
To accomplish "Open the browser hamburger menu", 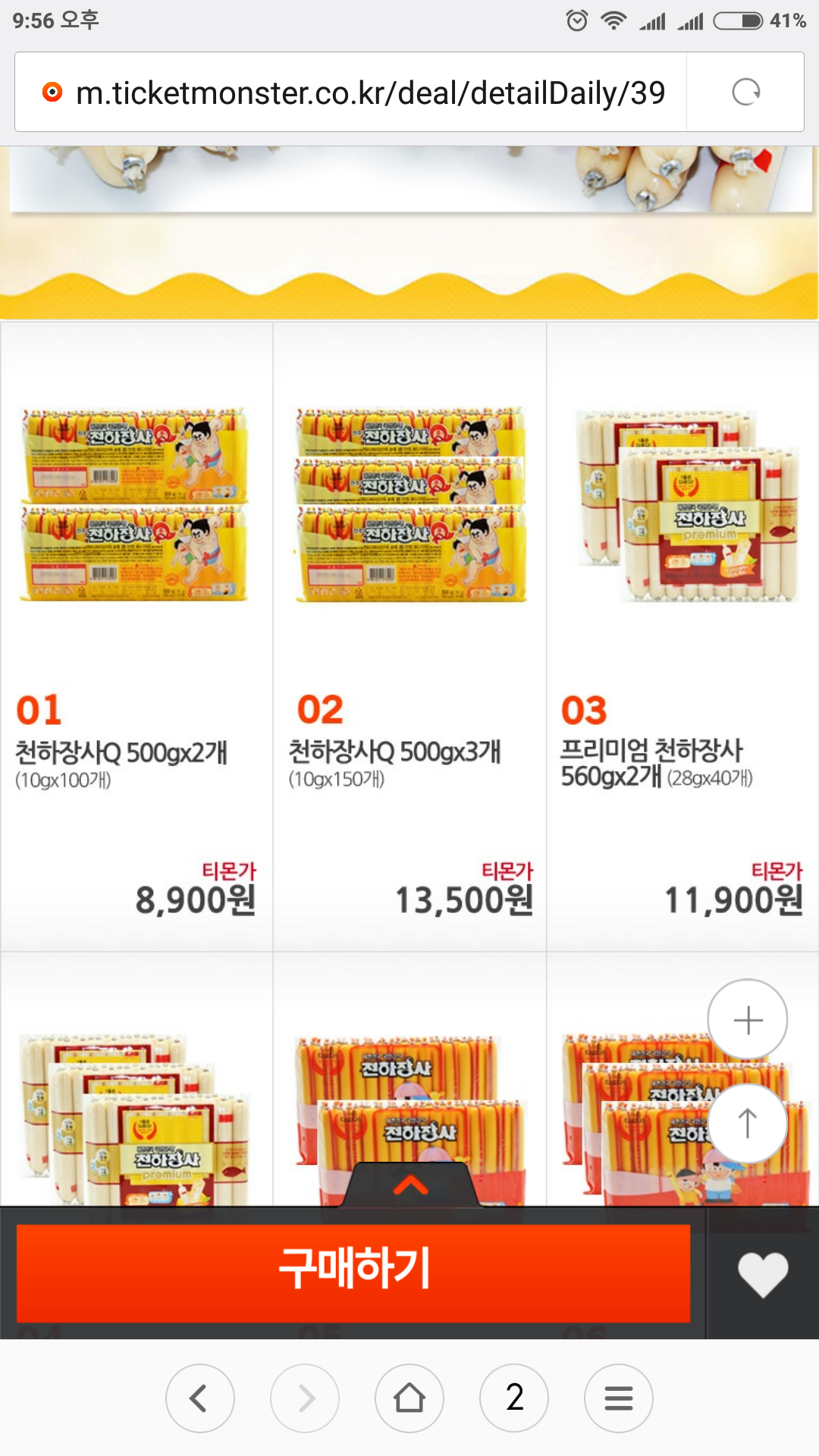I will point(619,1398).
